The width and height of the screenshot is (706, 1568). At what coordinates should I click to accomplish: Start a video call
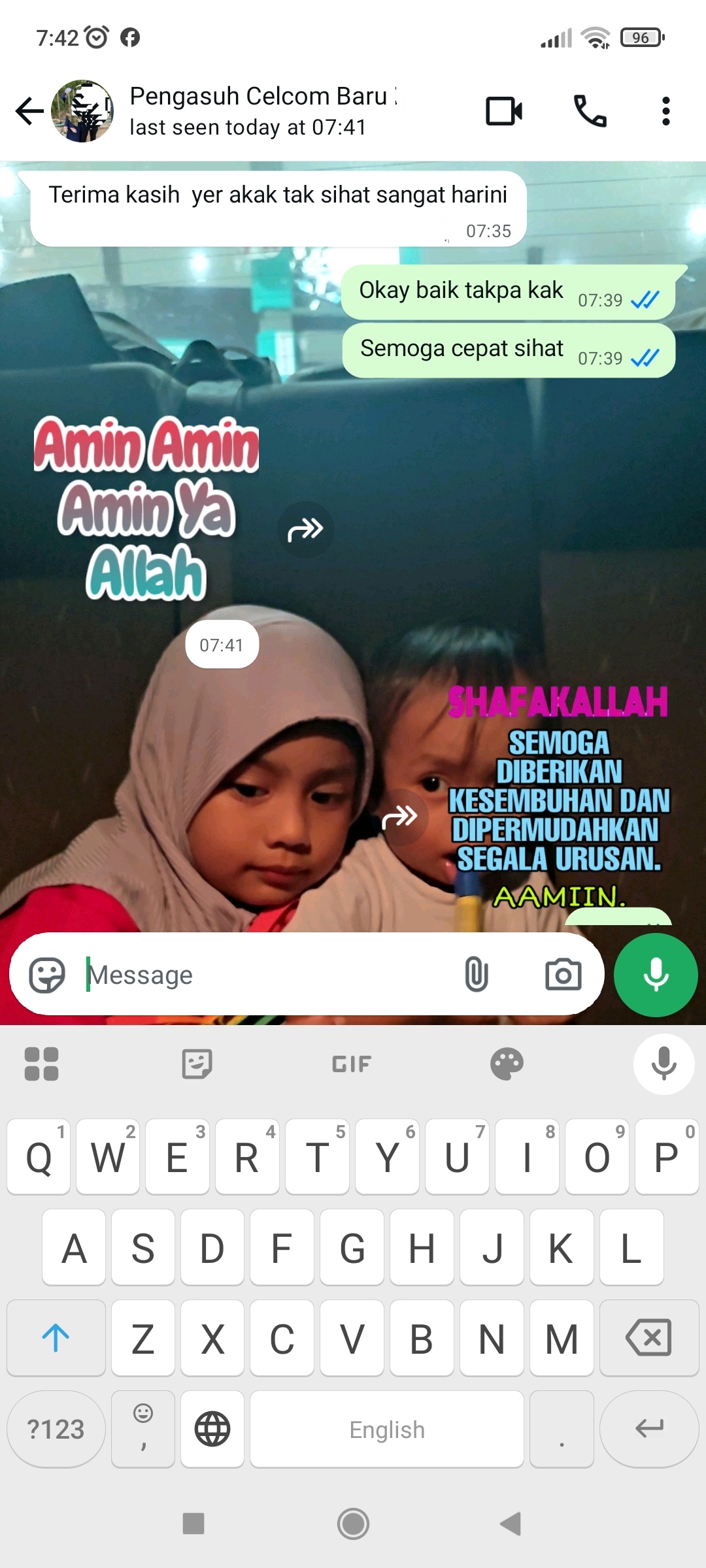504,111
